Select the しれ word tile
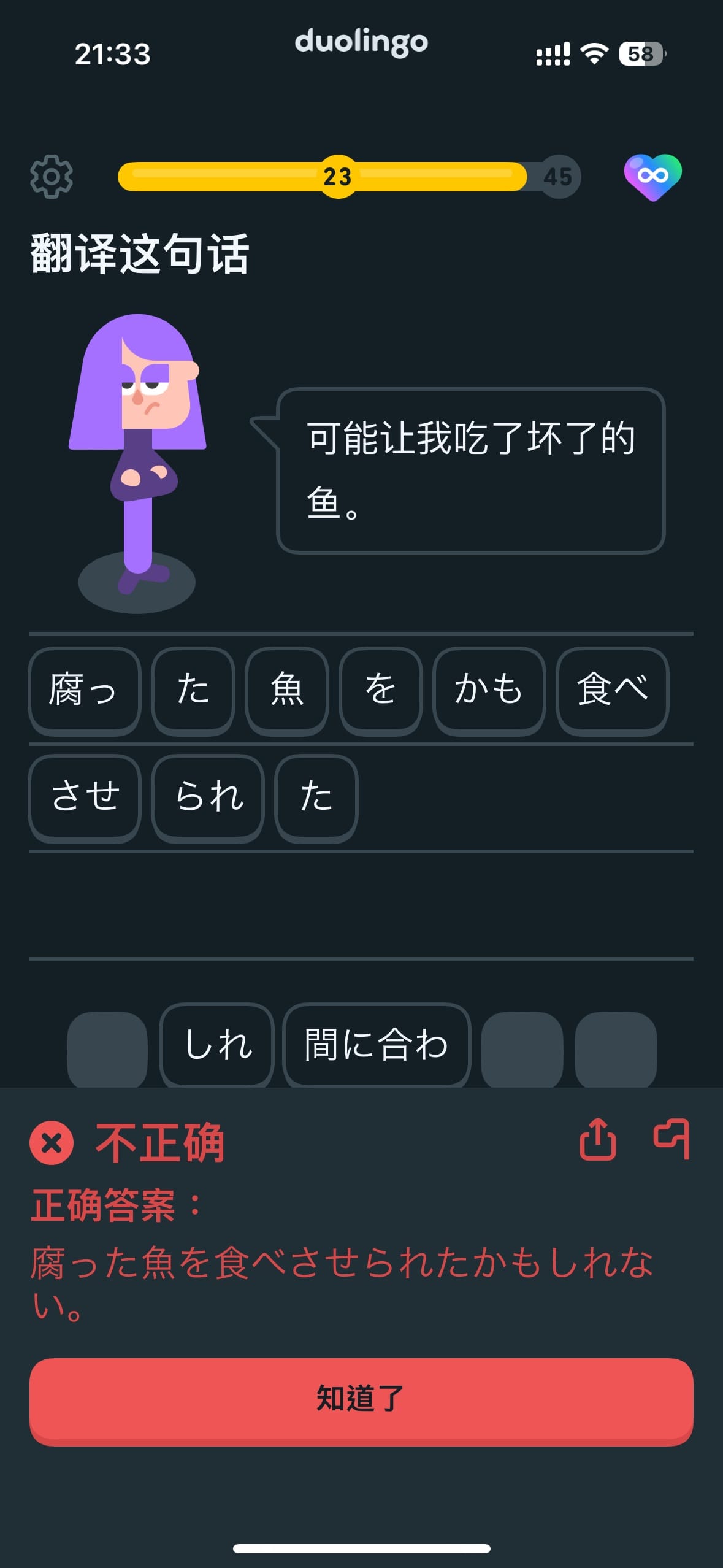The height and width of the screenshot is (1568, 723). point(217,1045)
